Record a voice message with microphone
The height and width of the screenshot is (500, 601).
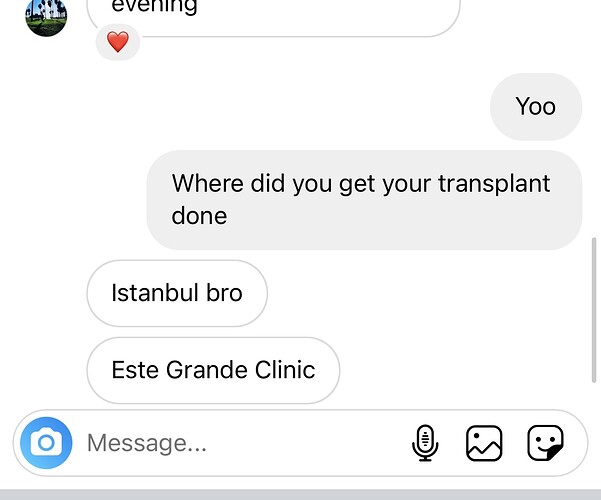(x=425, y=442)
